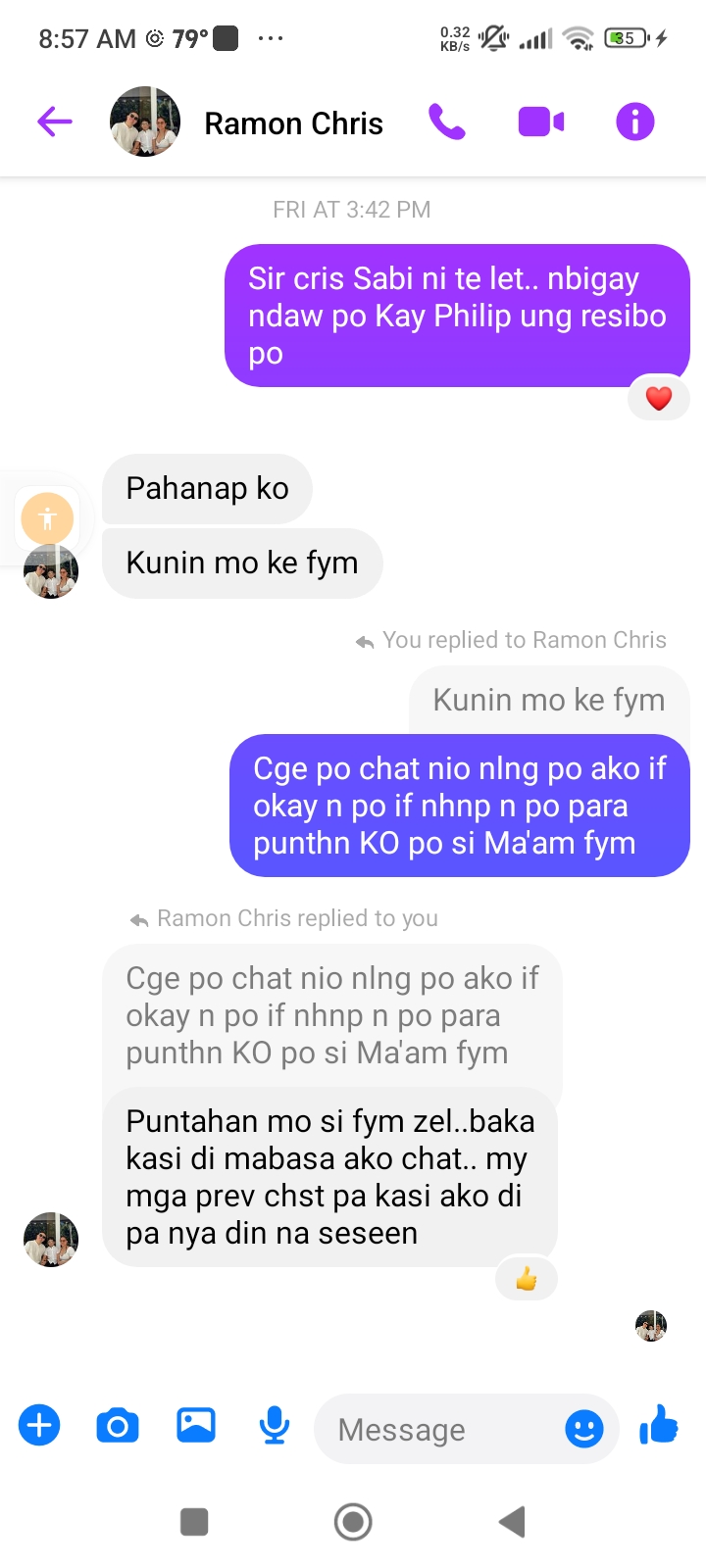706x1568 pixels.
Task: Tap the quoted reply 'Kunin mo ke fym'
Action: (549, 700)
